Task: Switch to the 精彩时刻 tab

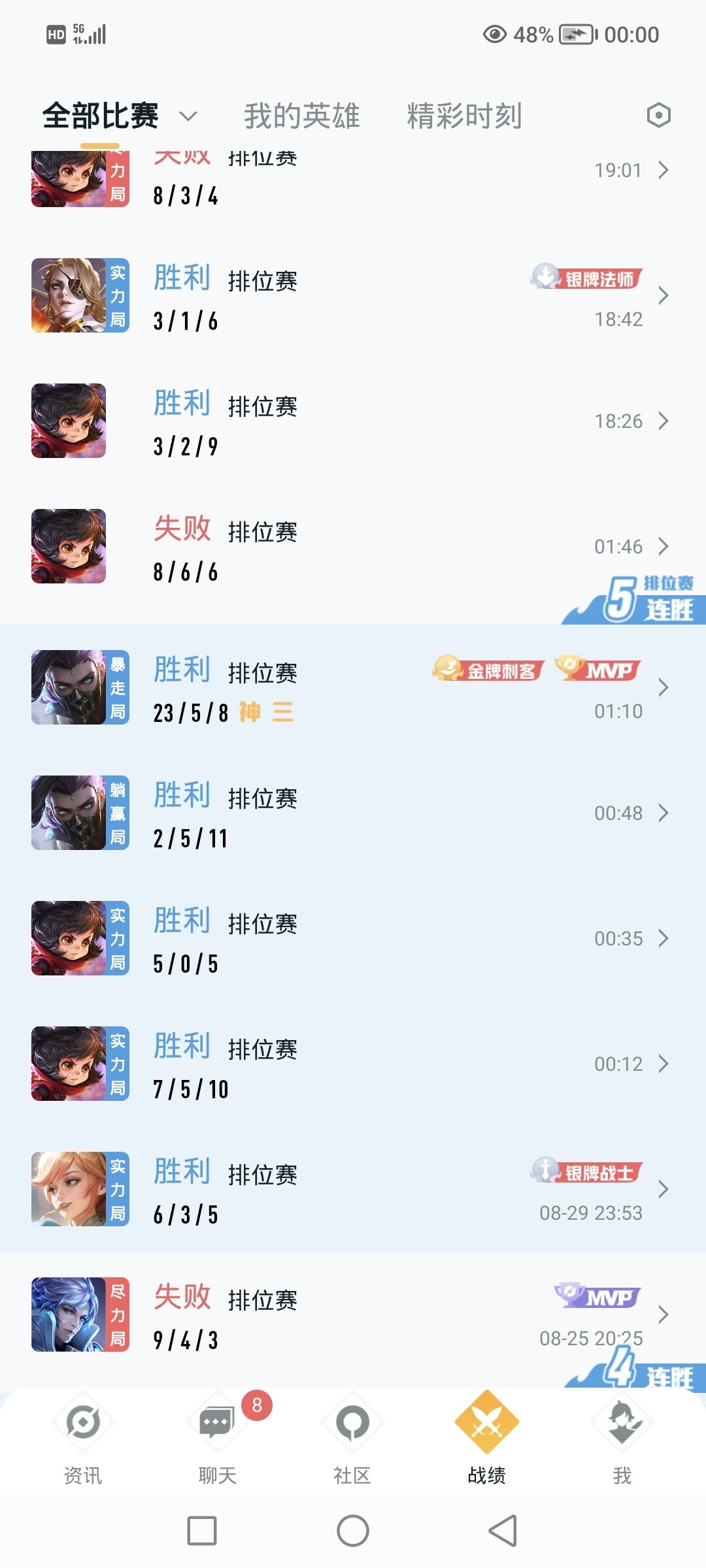Action: pos(464,116)
